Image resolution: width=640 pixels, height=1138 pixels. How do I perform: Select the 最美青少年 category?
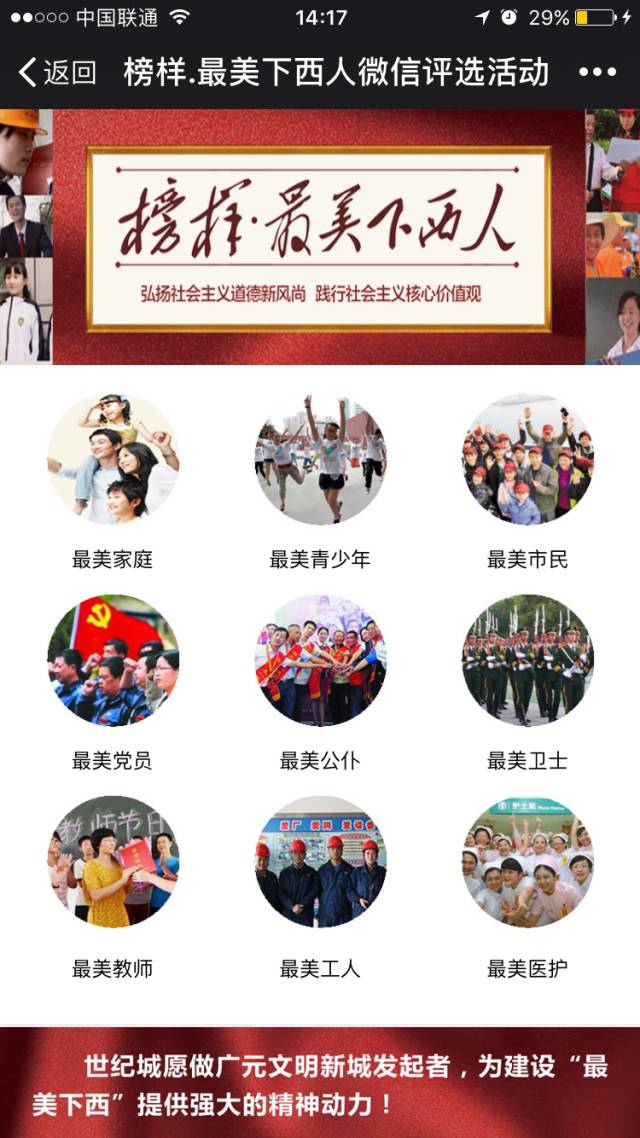click(x=320, y=459)
